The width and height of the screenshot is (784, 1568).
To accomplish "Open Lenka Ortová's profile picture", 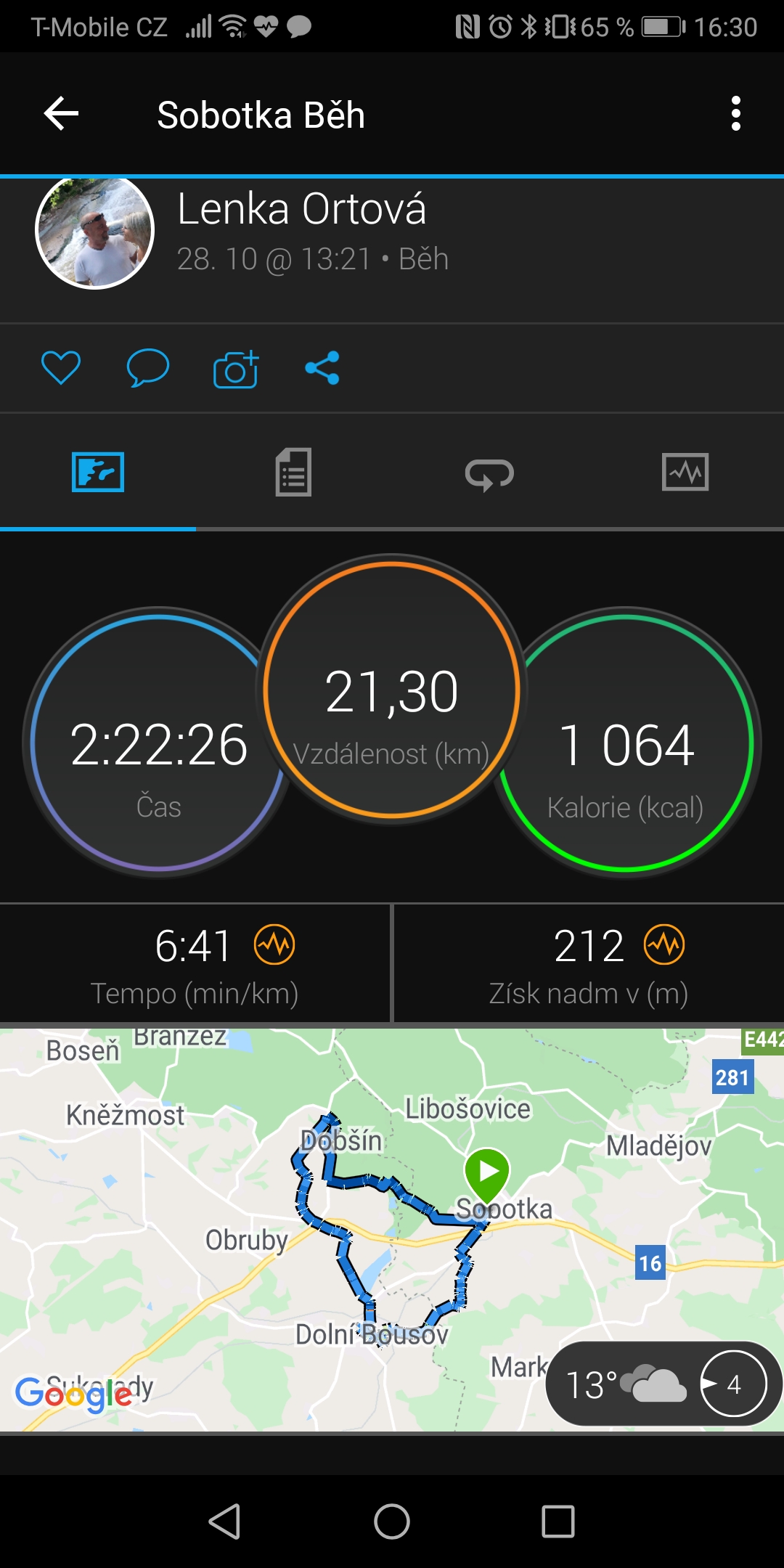I will pos(94,231).
